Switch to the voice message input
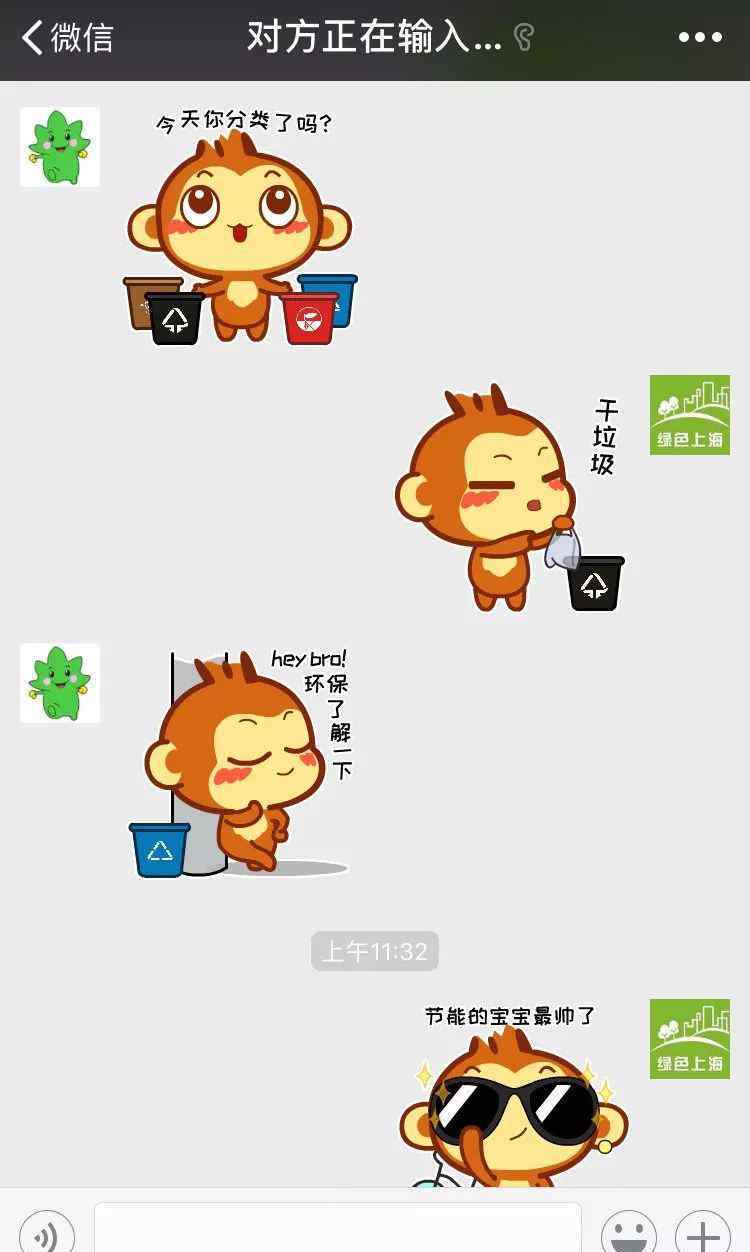The height and width of the screenshot is (1252, 750). [x=46, y=1232]
